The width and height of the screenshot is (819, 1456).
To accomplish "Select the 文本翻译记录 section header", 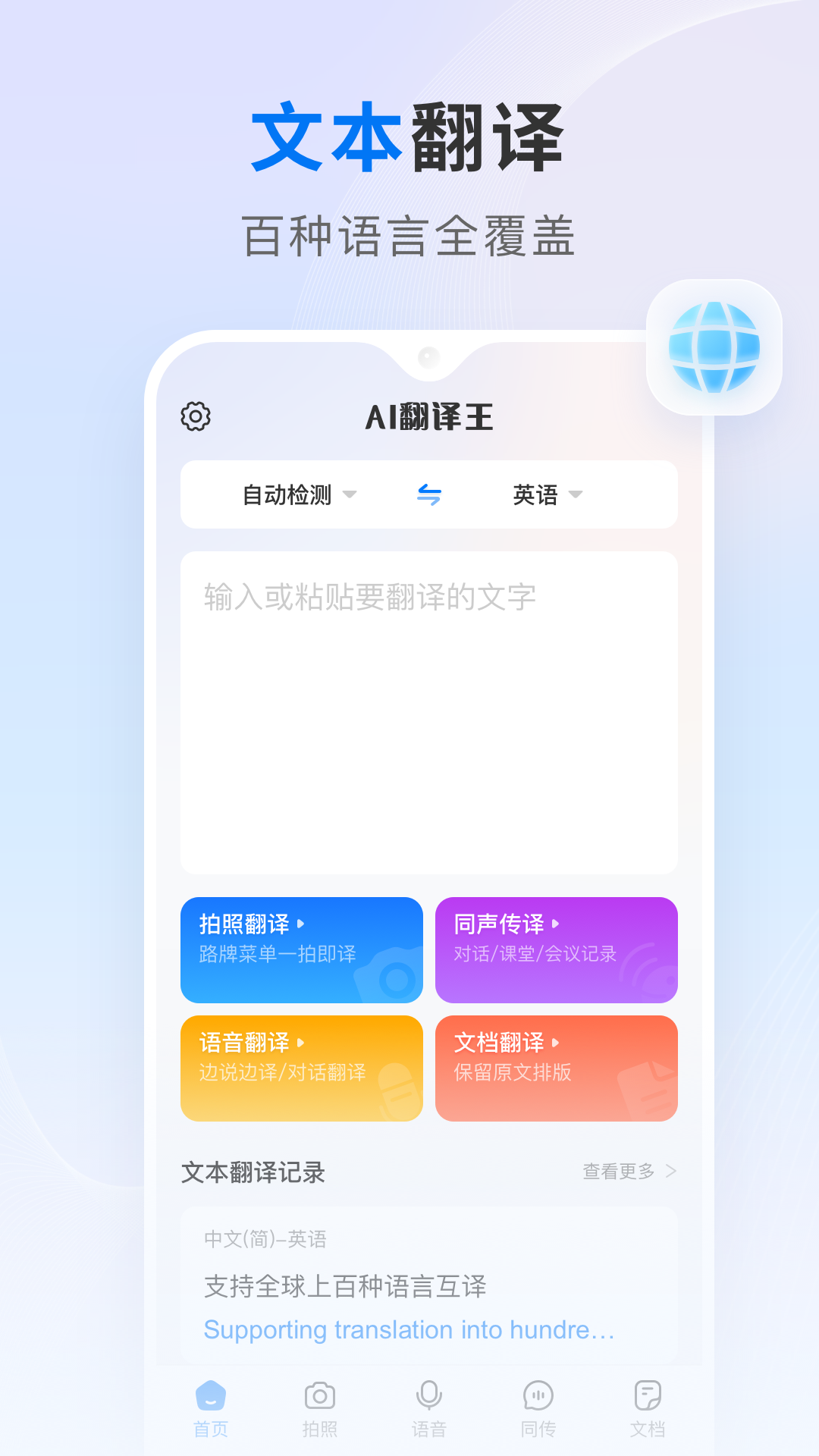I will click(253, 1172).
